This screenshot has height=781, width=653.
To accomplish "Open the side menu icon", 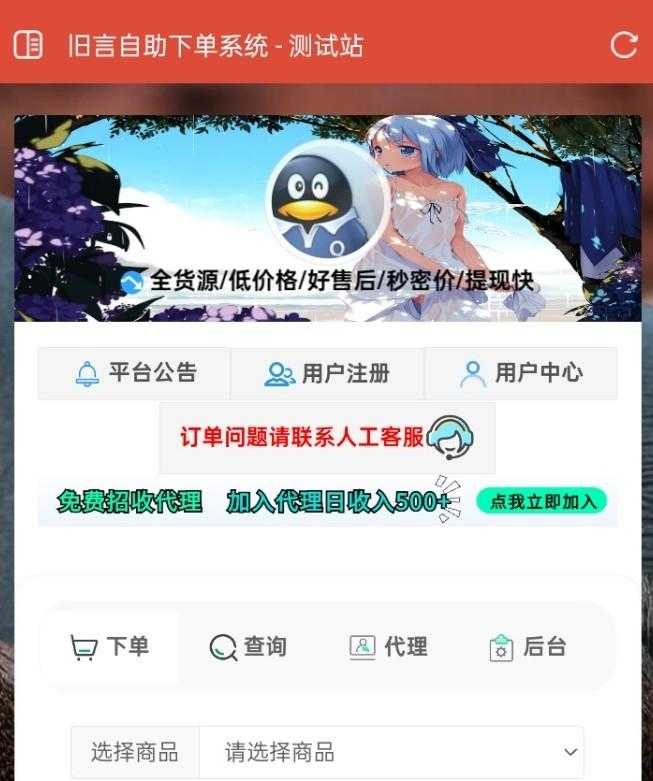I will point(28,45).
